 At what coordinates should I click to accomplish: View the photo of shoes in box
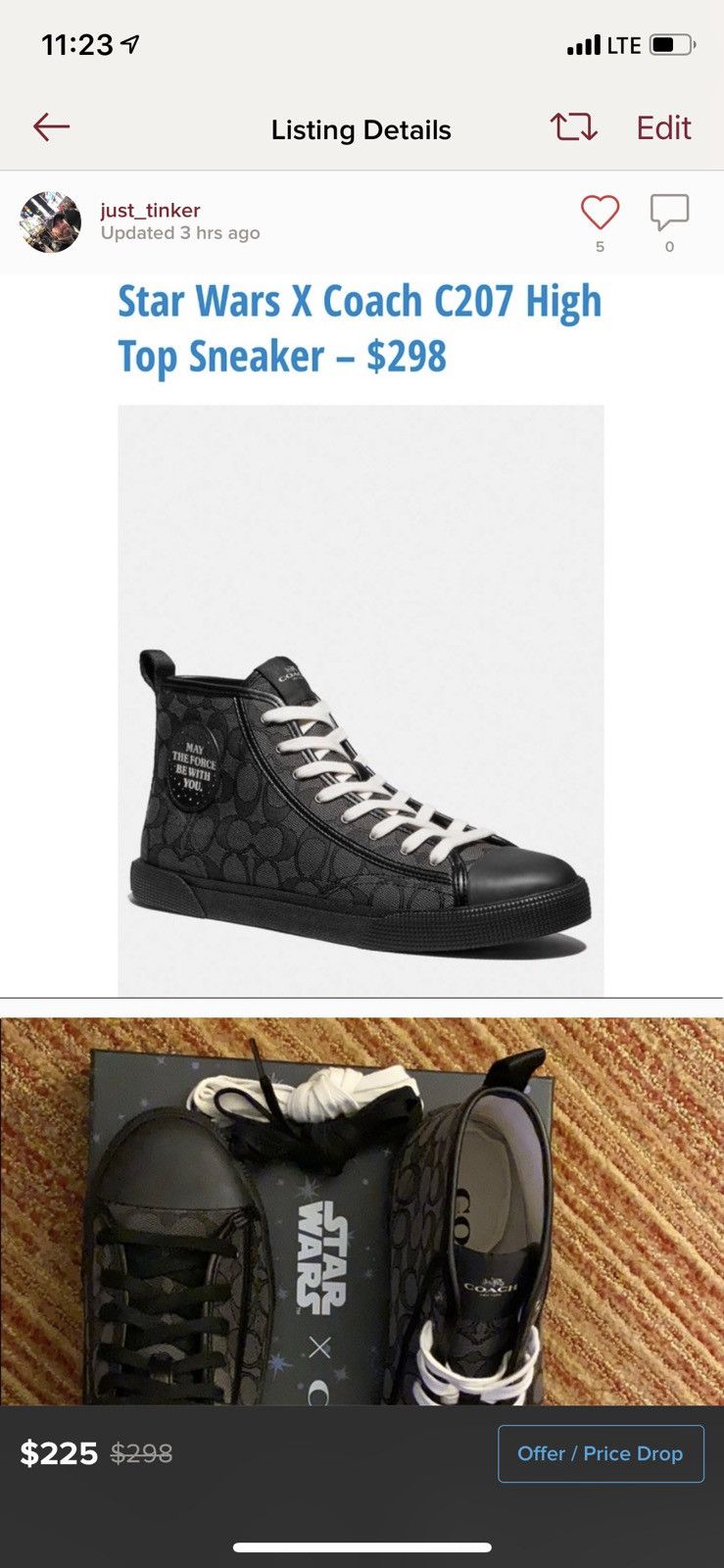tap(362, 1212)
